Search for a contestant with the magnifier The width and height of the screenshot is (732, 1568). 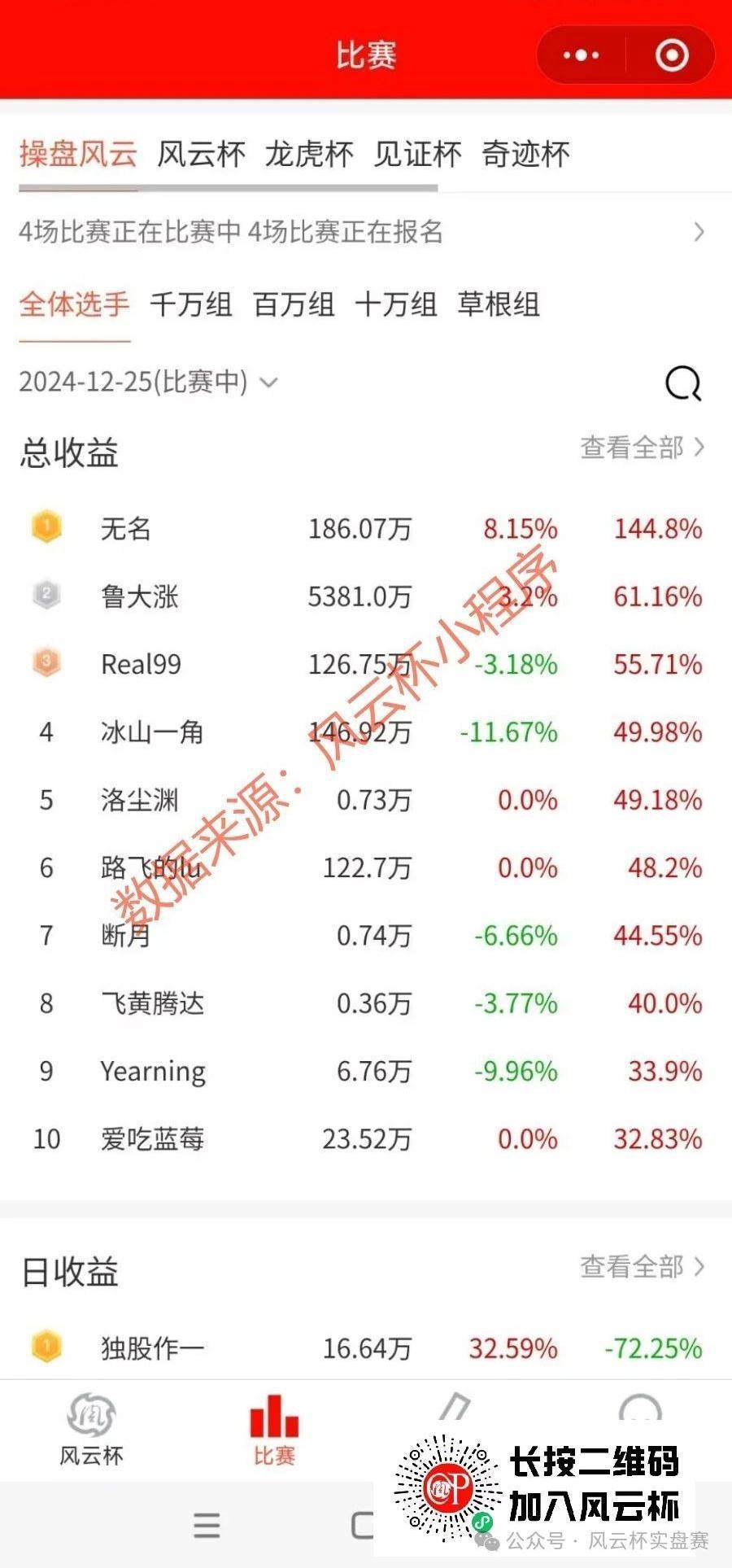[x=683, y=383]
